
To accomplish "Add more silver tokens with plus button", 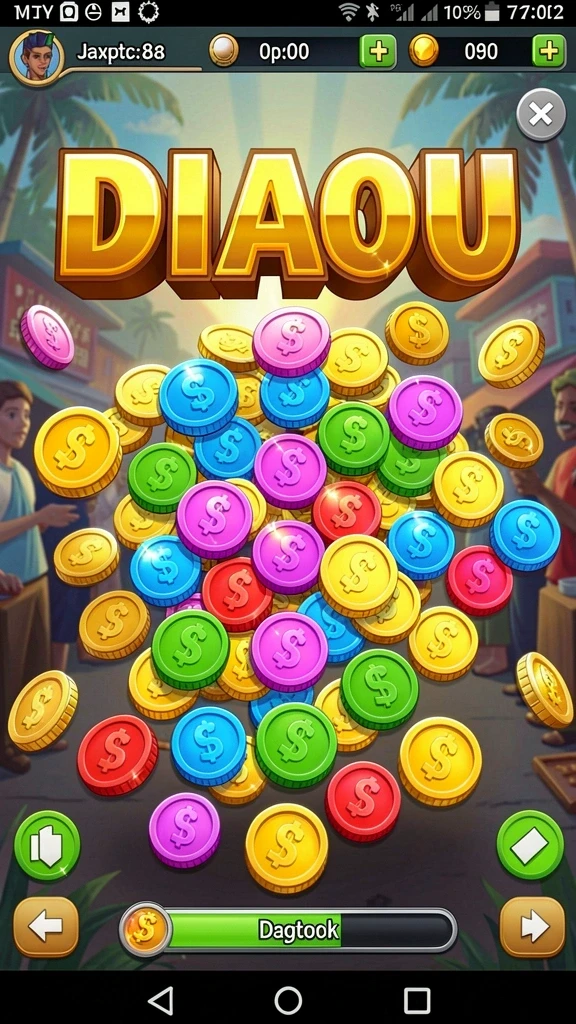I will click(377, 51).
